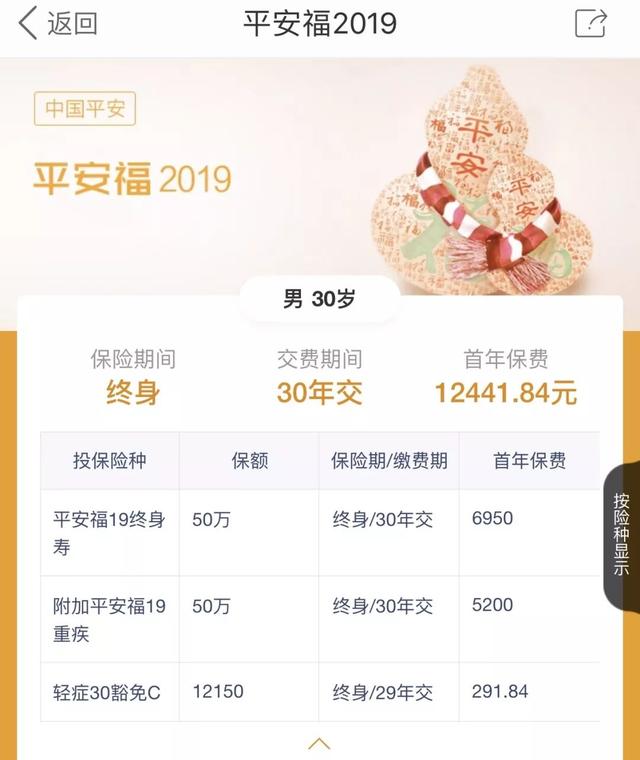Collapse the coverage table with the up chevron

click(319, 744)
